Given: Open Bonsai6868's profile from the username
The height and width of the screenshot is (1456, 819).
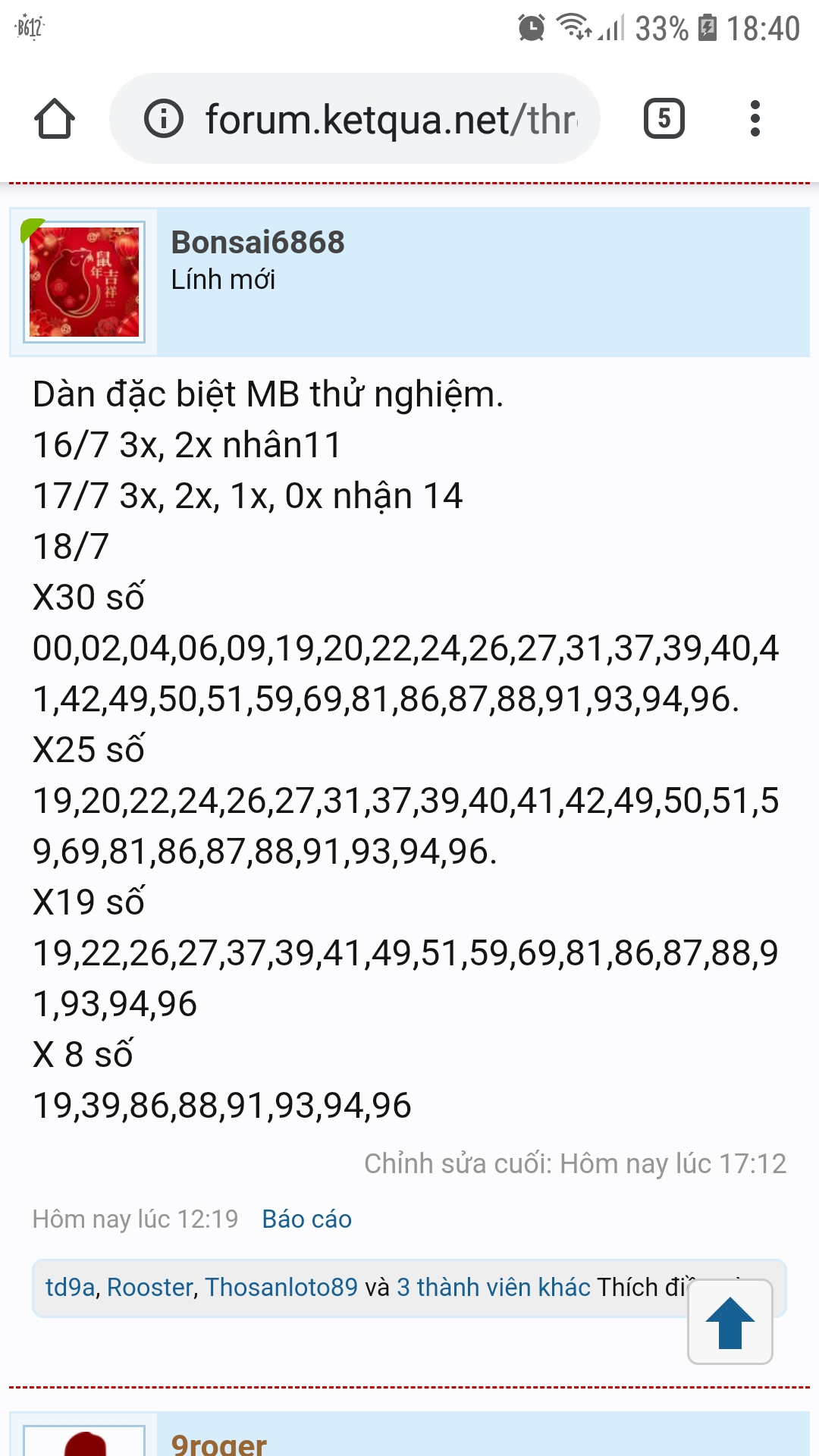Looking at the screenshot, I should click(258, 243).
